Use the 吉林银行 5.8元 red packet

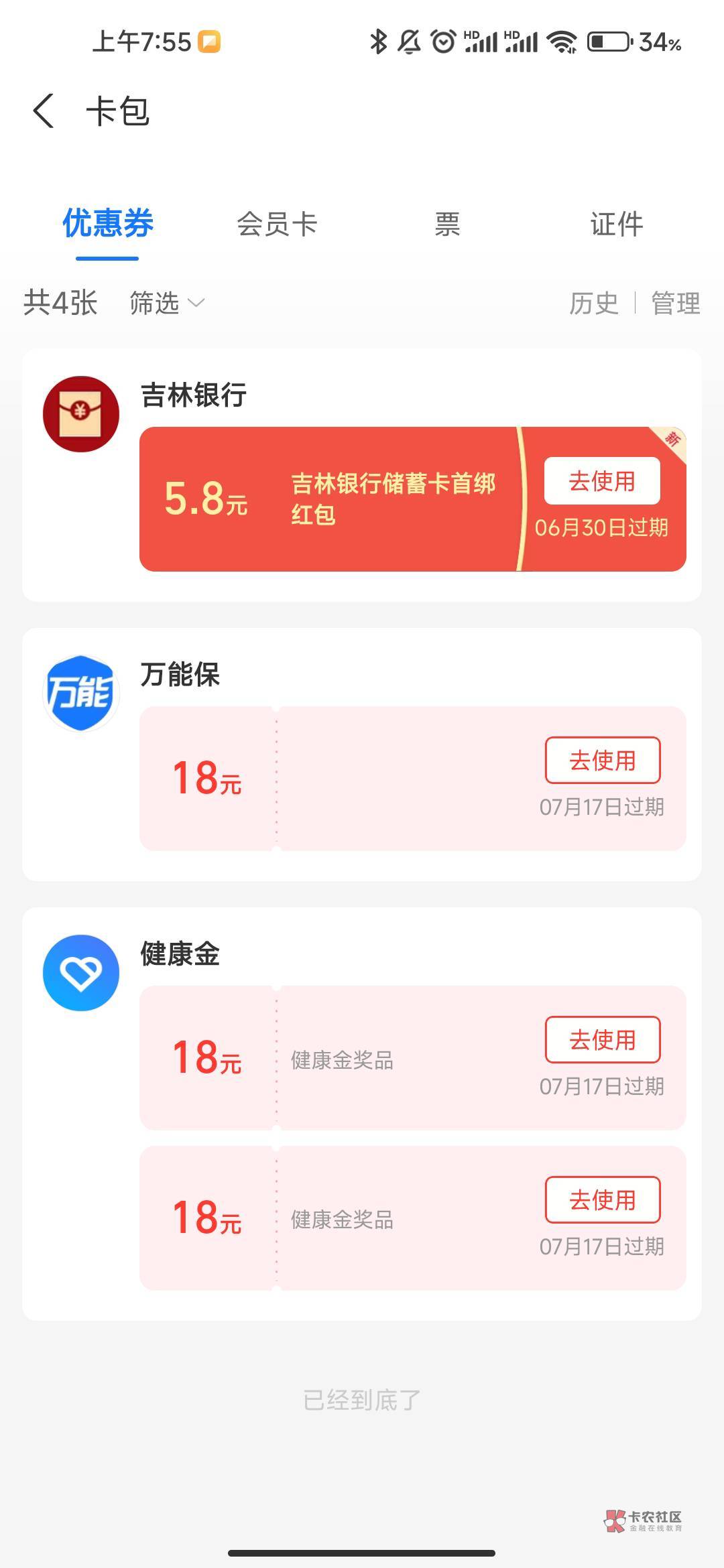point(602,481)
